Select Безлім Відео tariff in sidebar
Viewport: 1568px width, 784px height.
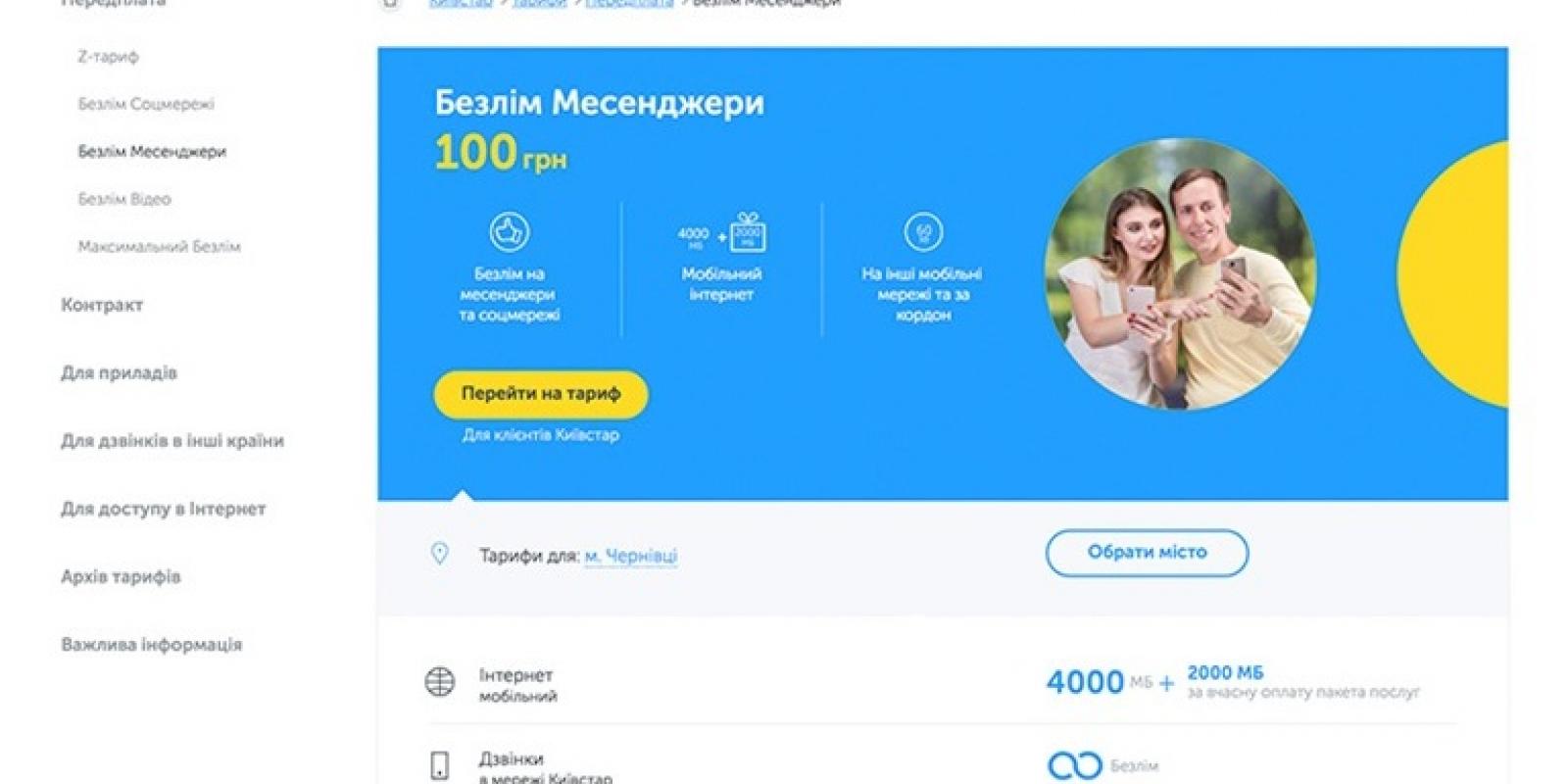124,199
